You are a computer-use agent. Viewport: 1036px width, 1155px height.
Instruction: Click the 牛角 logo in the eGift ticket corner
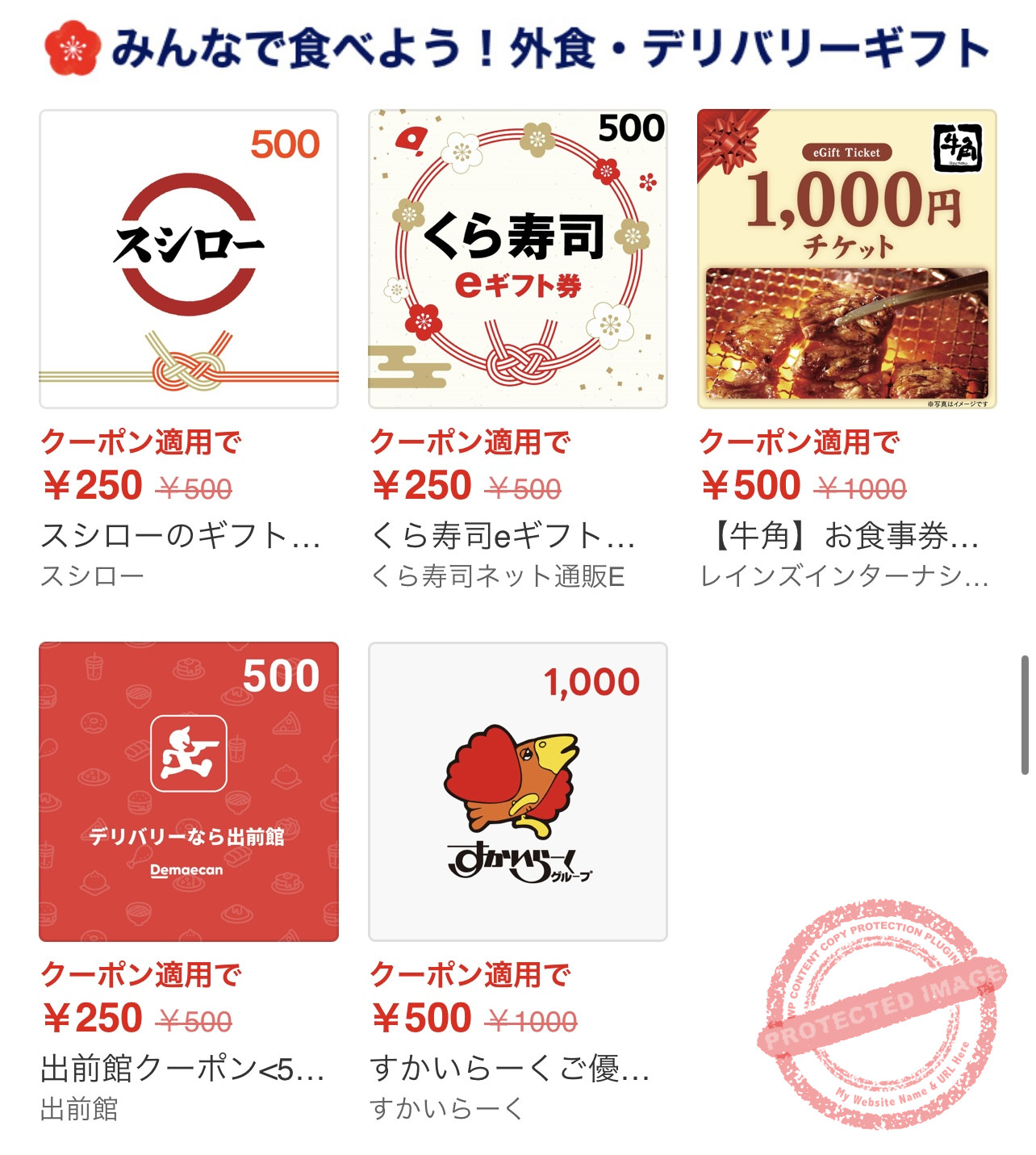tap(956, 147)
